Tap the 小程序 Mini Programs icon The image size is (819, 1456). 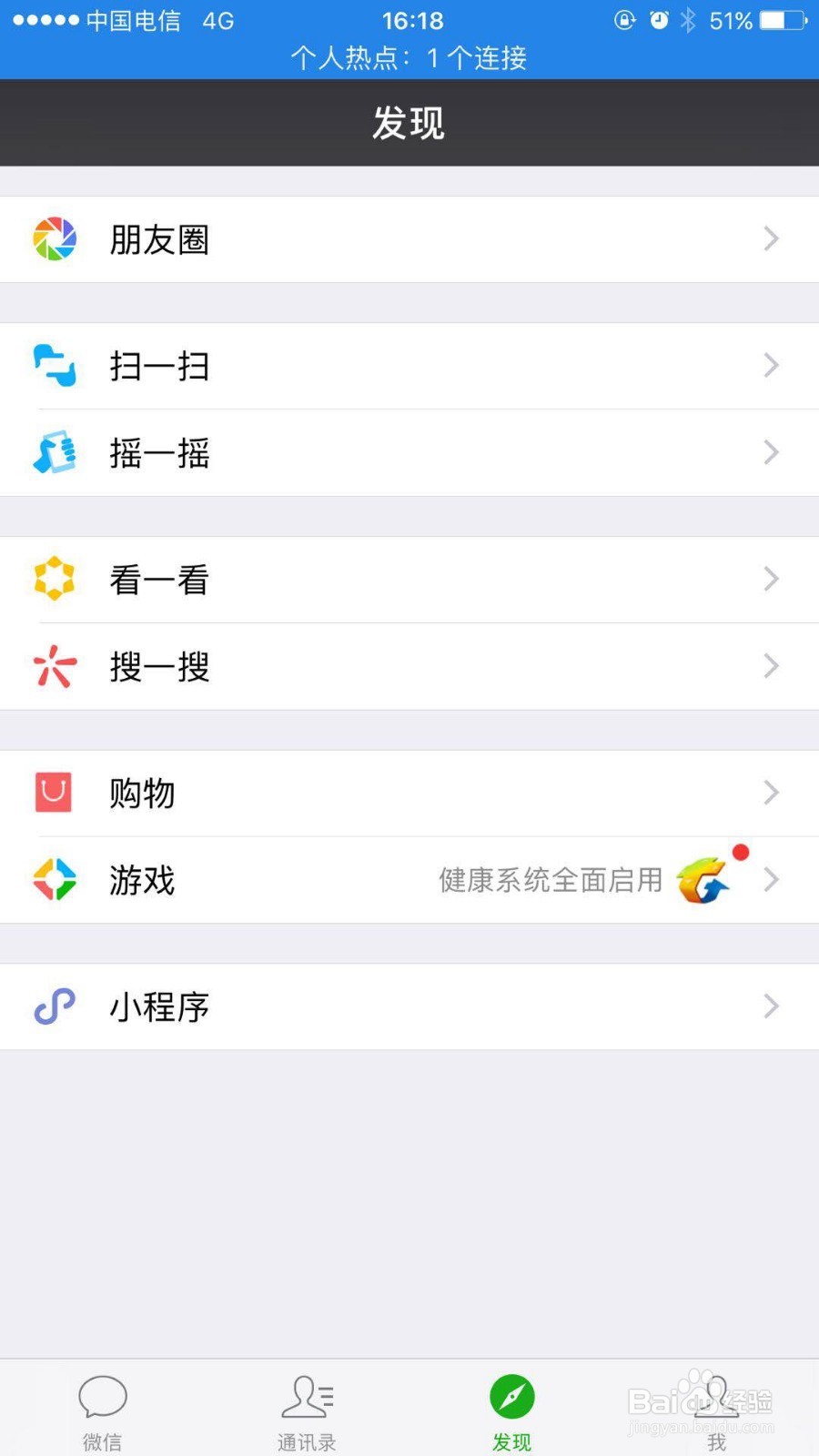click(x=54, y=1006)
